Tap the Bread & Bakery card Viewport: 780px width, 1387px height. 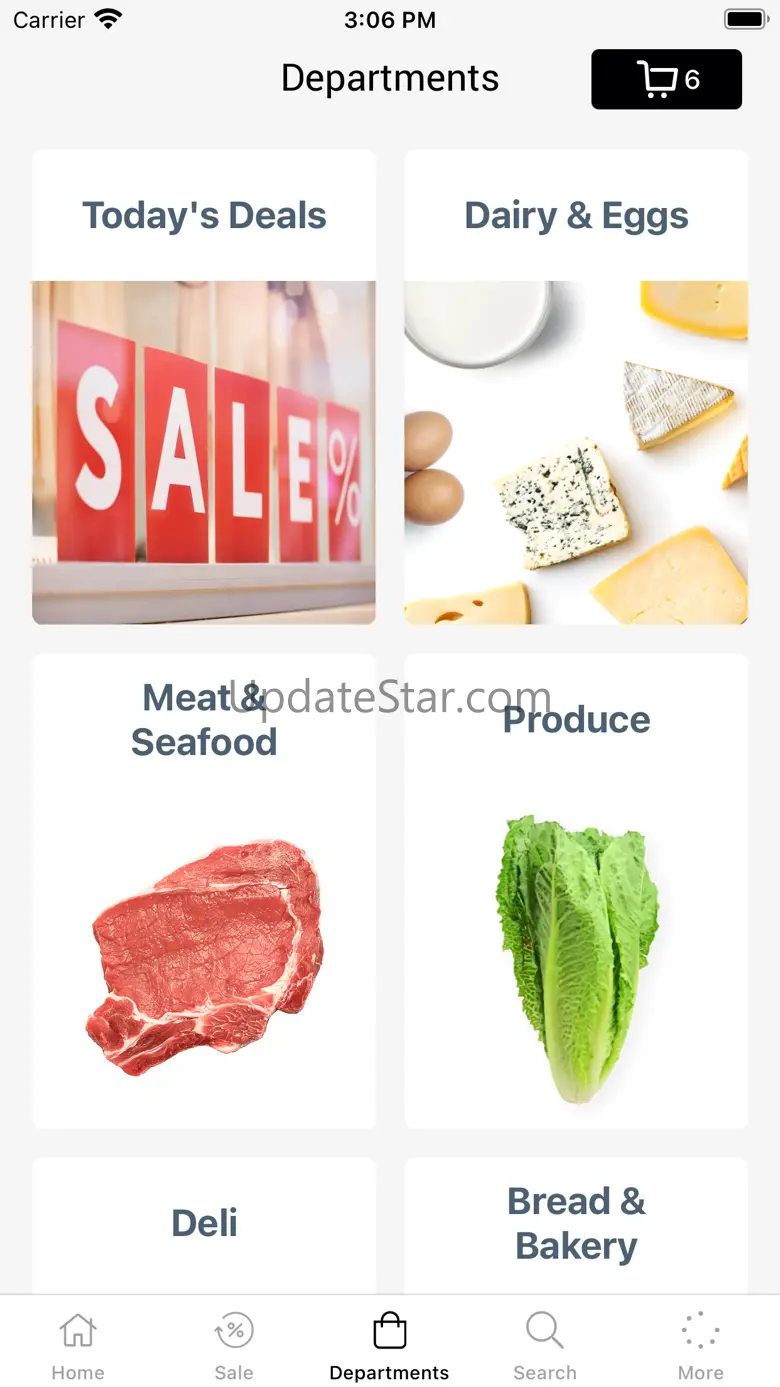point(576,1224)
